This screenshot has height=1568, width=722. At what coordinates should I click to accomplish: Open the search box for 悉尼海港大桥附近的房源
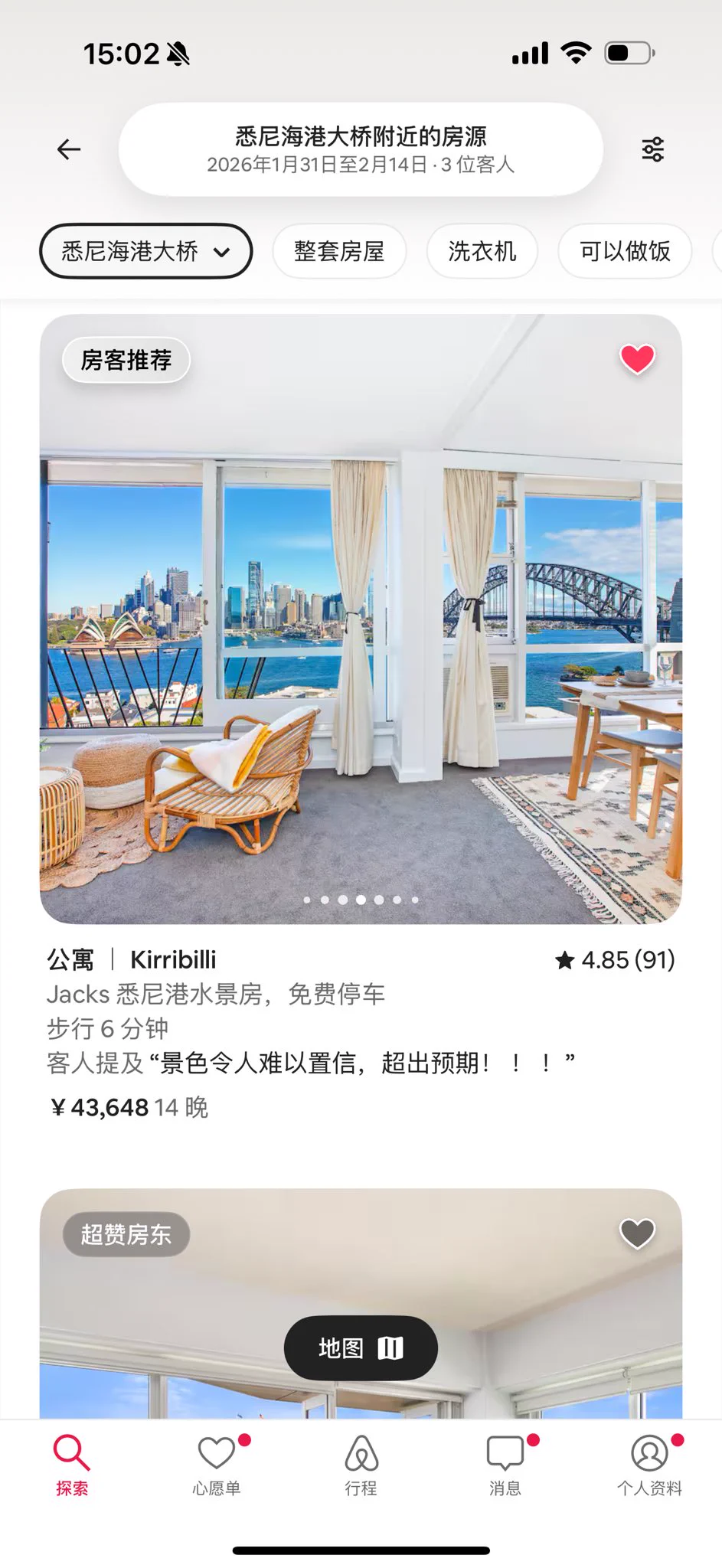pyautogui.click(x=360, y=149)
